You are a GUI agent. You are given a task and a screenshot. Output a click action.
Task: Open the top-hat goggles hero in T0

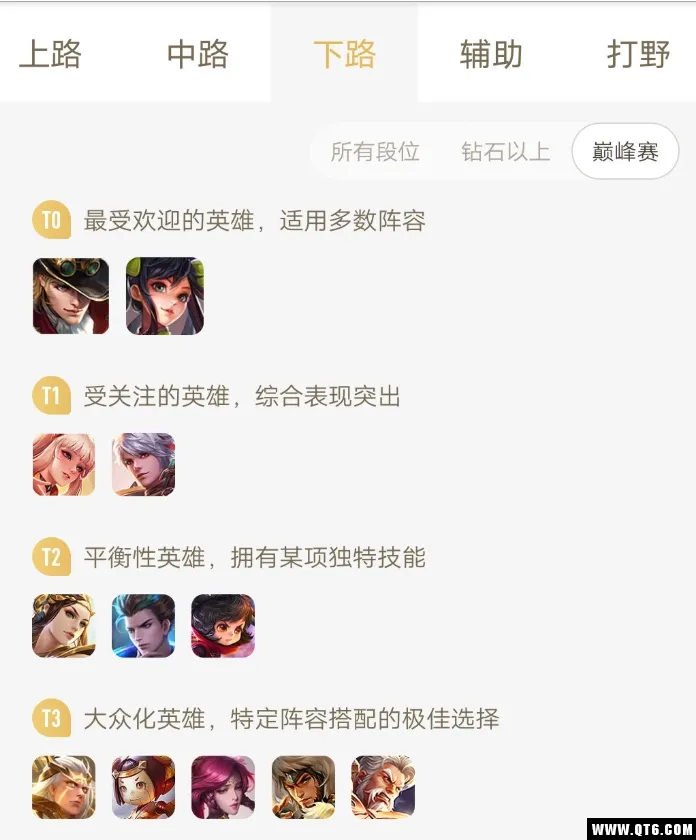71,296
